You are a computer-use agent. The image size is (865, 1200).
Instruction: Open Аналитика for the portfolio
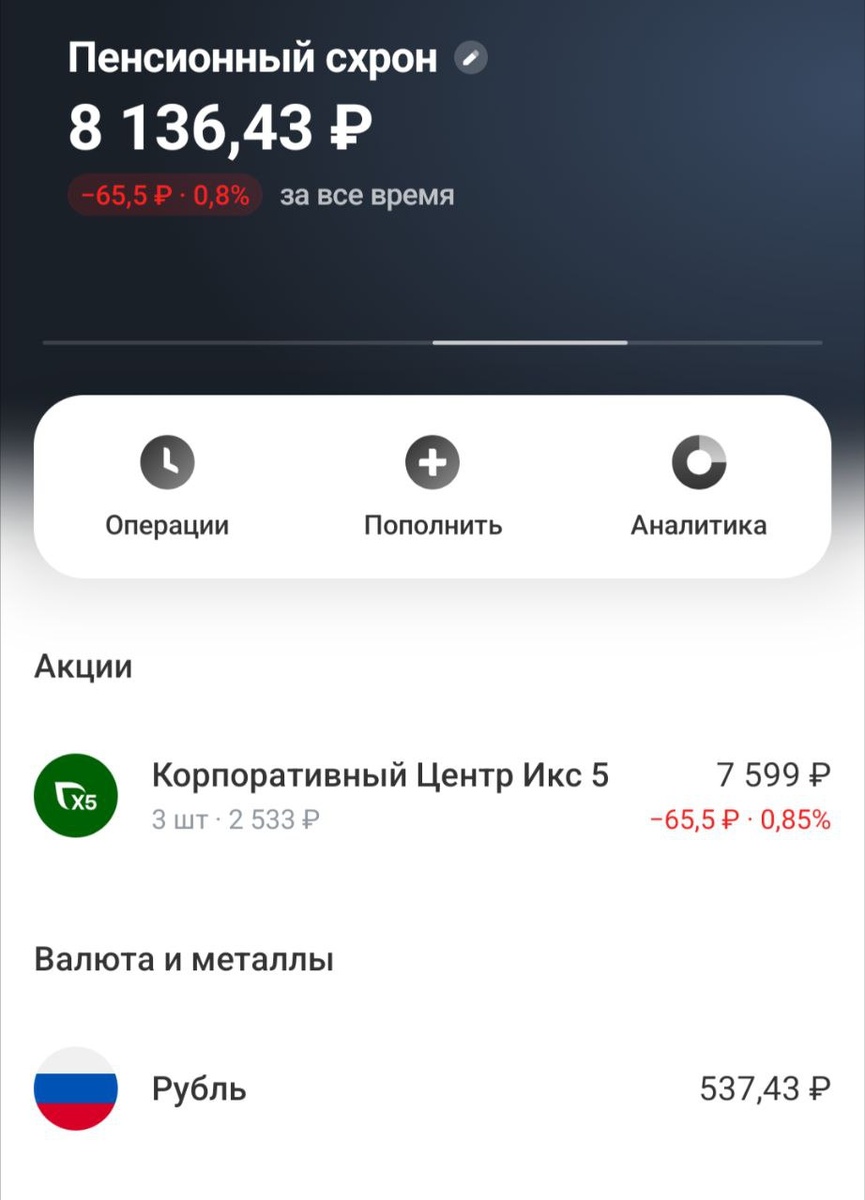point(698,487)
